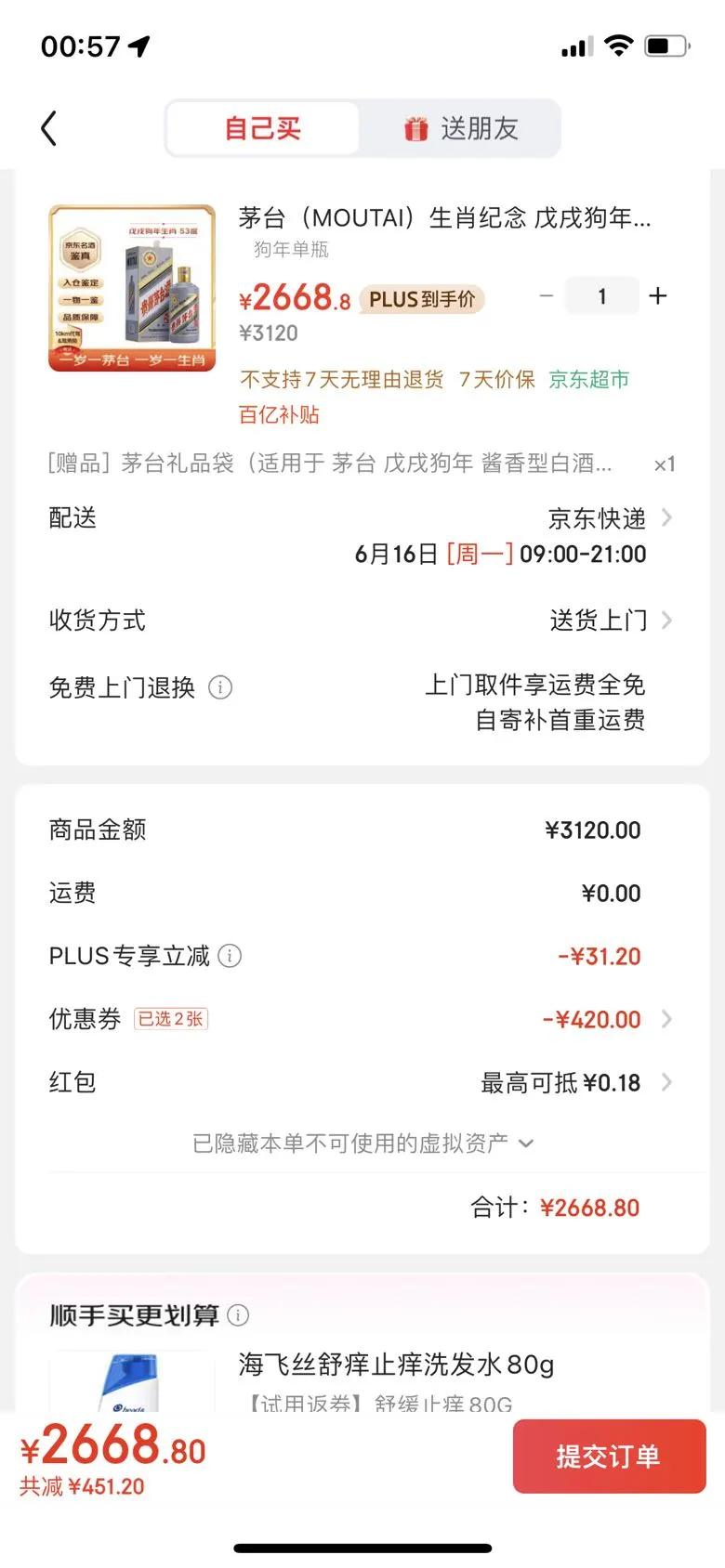The height and width of the screenshot is (1568, 725).
Task: Show info about PLUS专享立减
Action: (x=230, y=956)
